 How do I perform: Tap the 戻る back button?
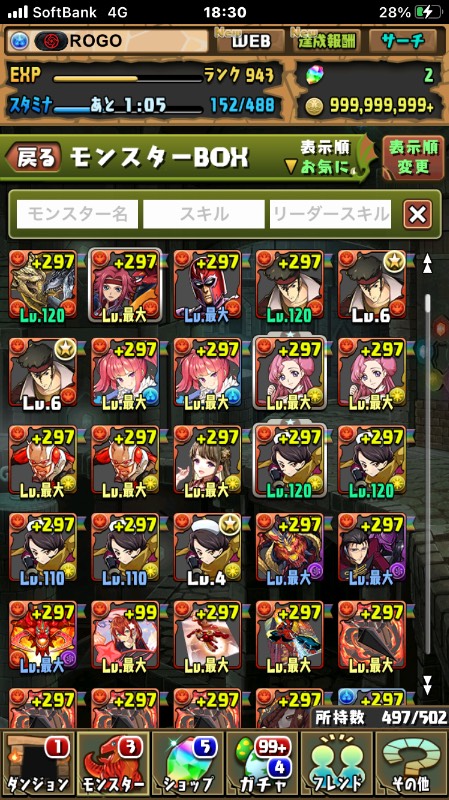pyautogui.click(x=34, y=158)
